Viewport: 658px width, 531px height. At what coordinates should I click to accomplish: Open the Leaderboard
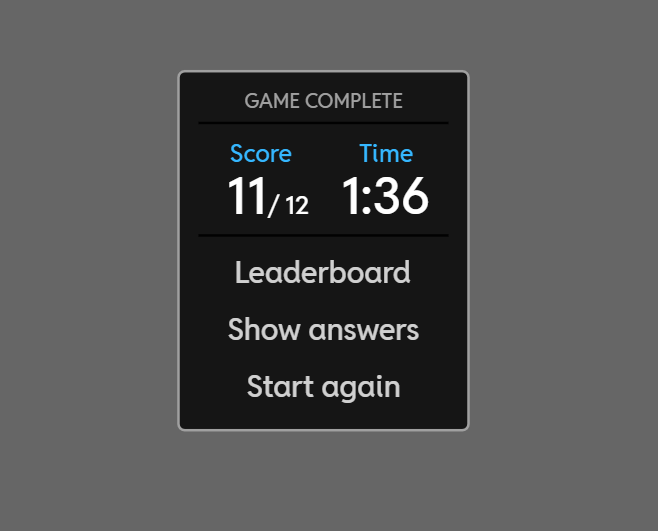click(322, 273)
